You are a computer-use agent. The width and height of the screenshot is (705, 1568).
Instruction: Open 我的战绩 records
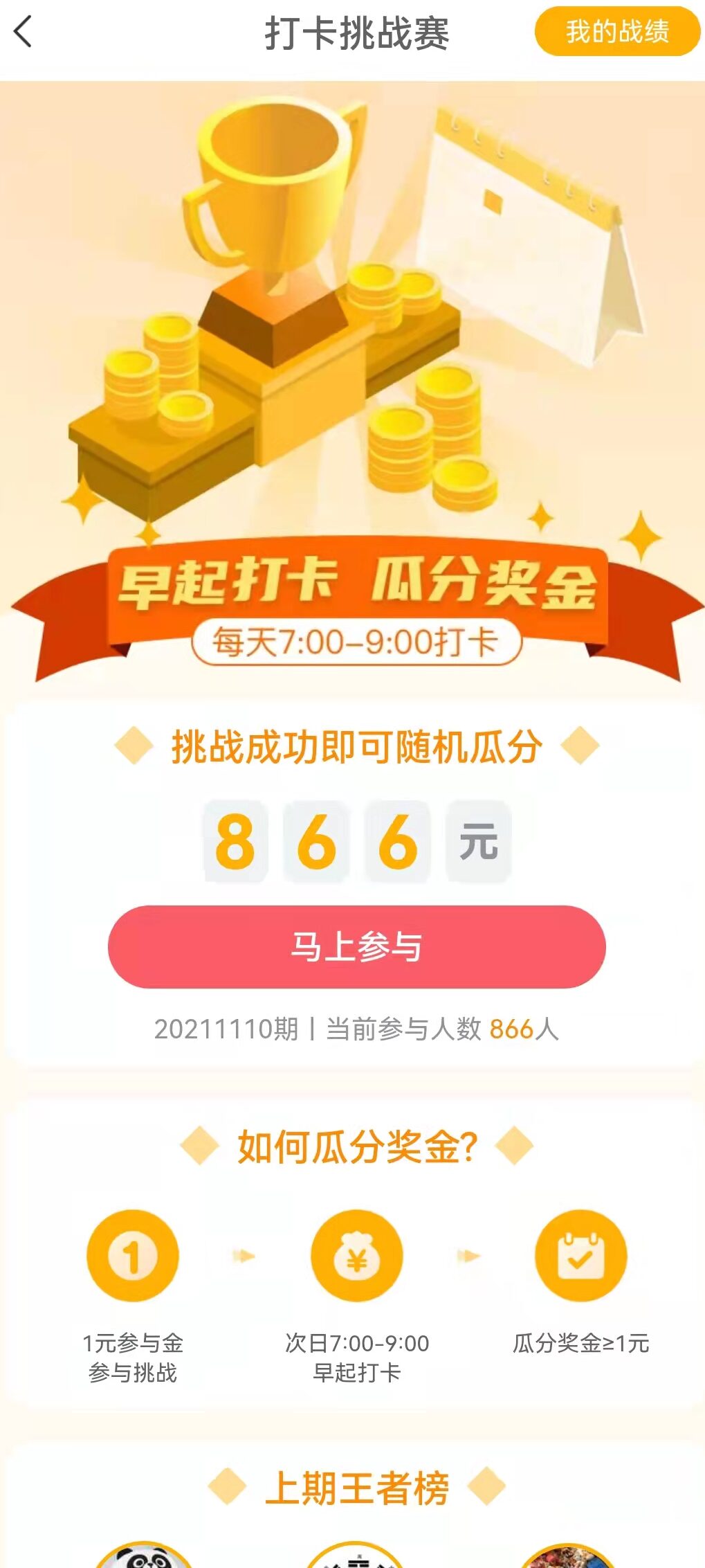[616, 31]
